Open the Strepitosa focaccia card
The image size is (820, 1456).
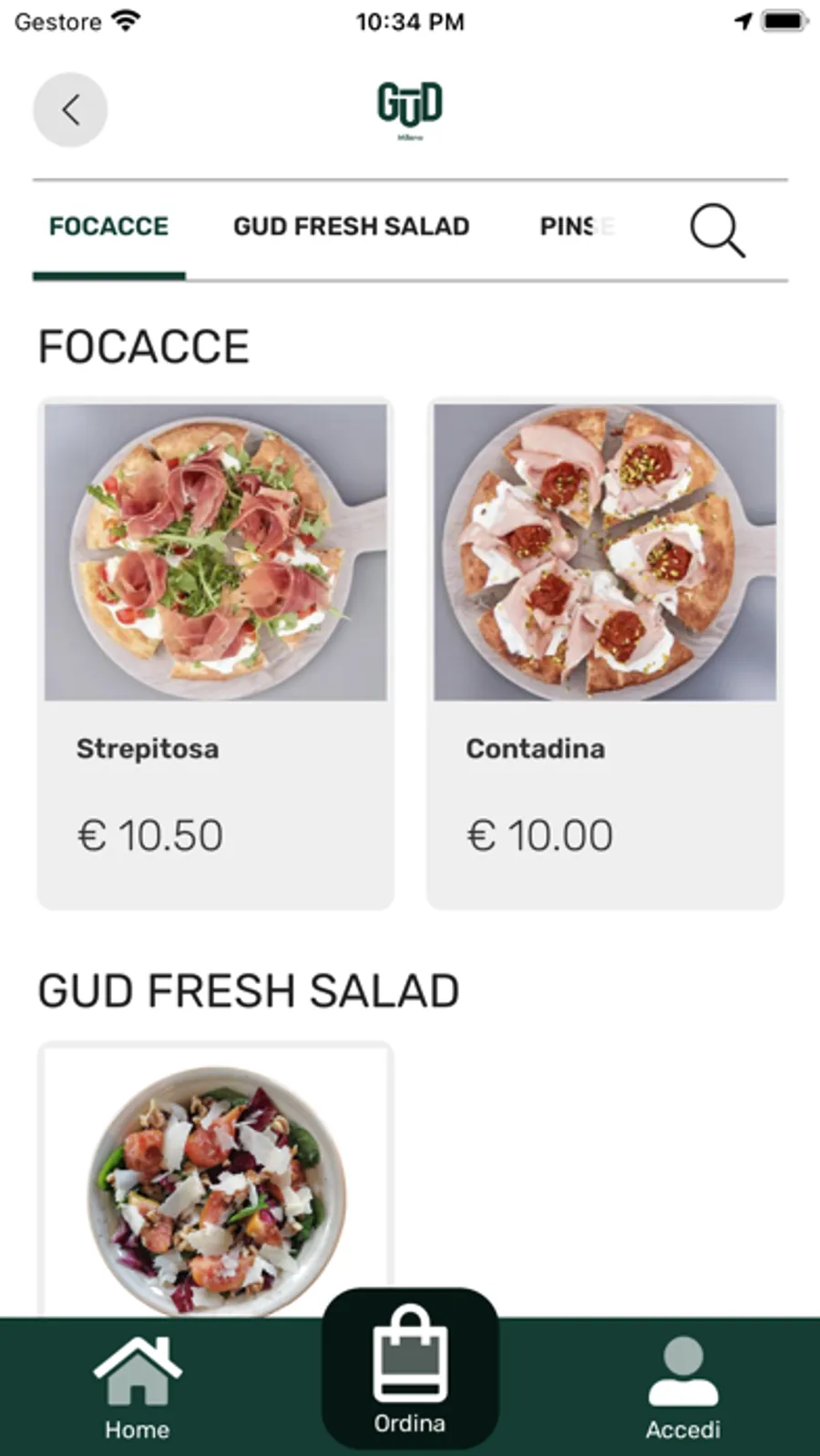(x=216, y=652)
